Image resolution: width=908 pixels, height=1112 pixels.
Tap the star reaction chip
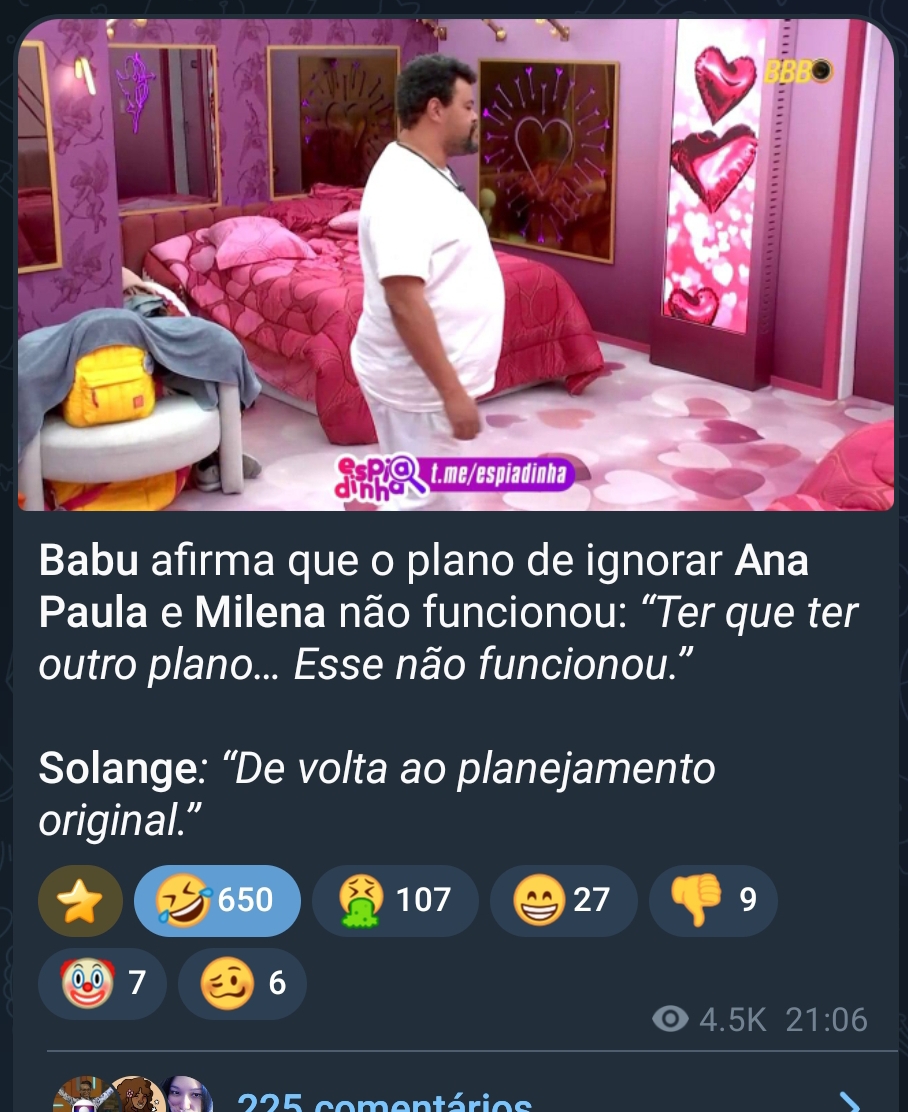coord(80,901)
